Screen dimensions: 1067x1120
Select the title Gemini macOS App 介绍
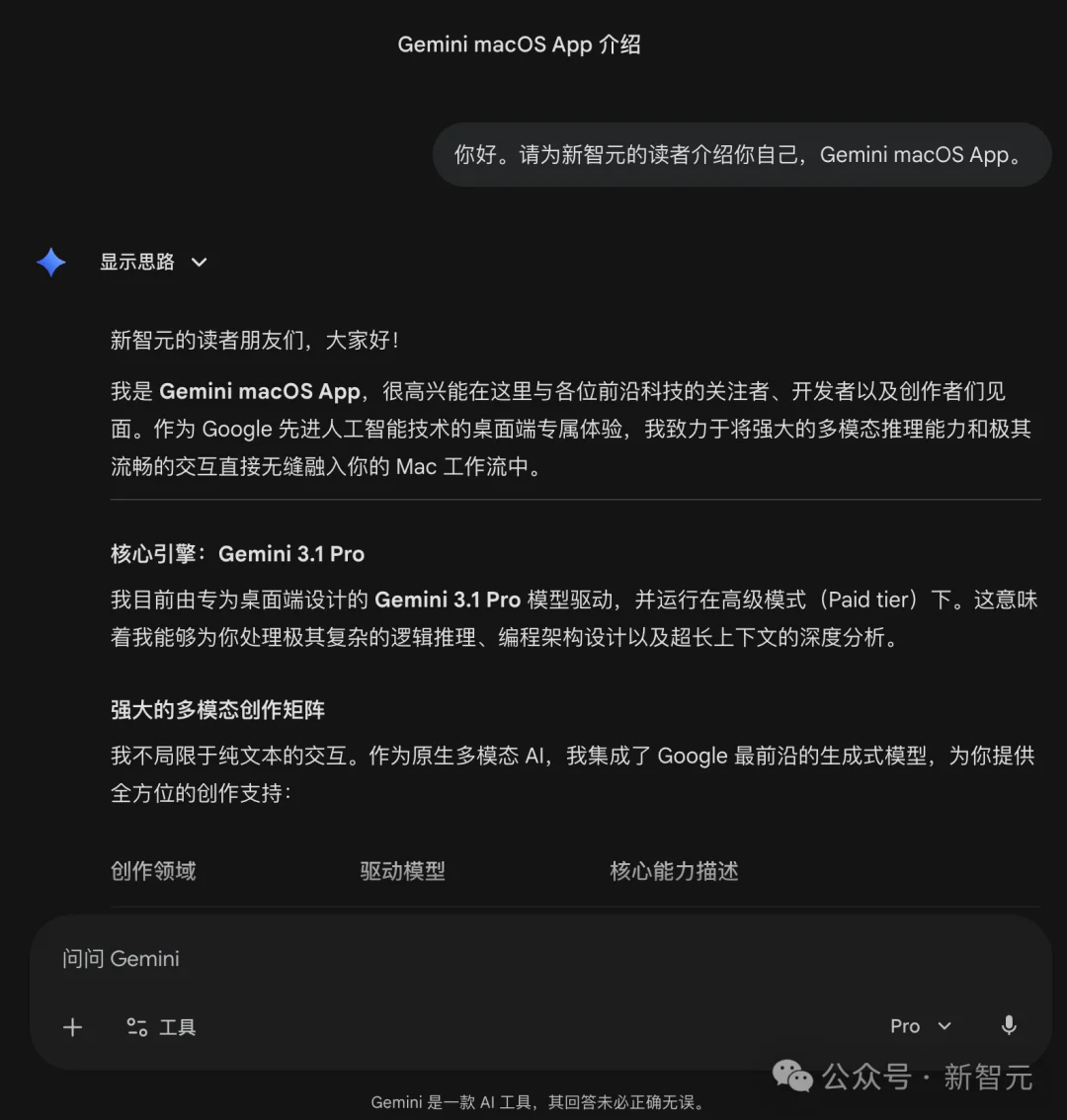[521, 43]
